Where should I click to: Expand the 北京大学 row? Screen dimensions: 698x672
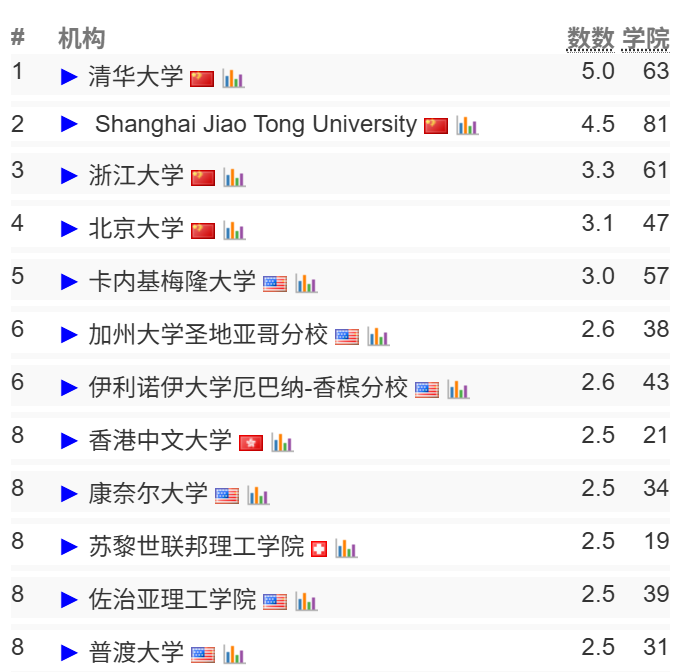pyautogui.click(x=69, y=229)
